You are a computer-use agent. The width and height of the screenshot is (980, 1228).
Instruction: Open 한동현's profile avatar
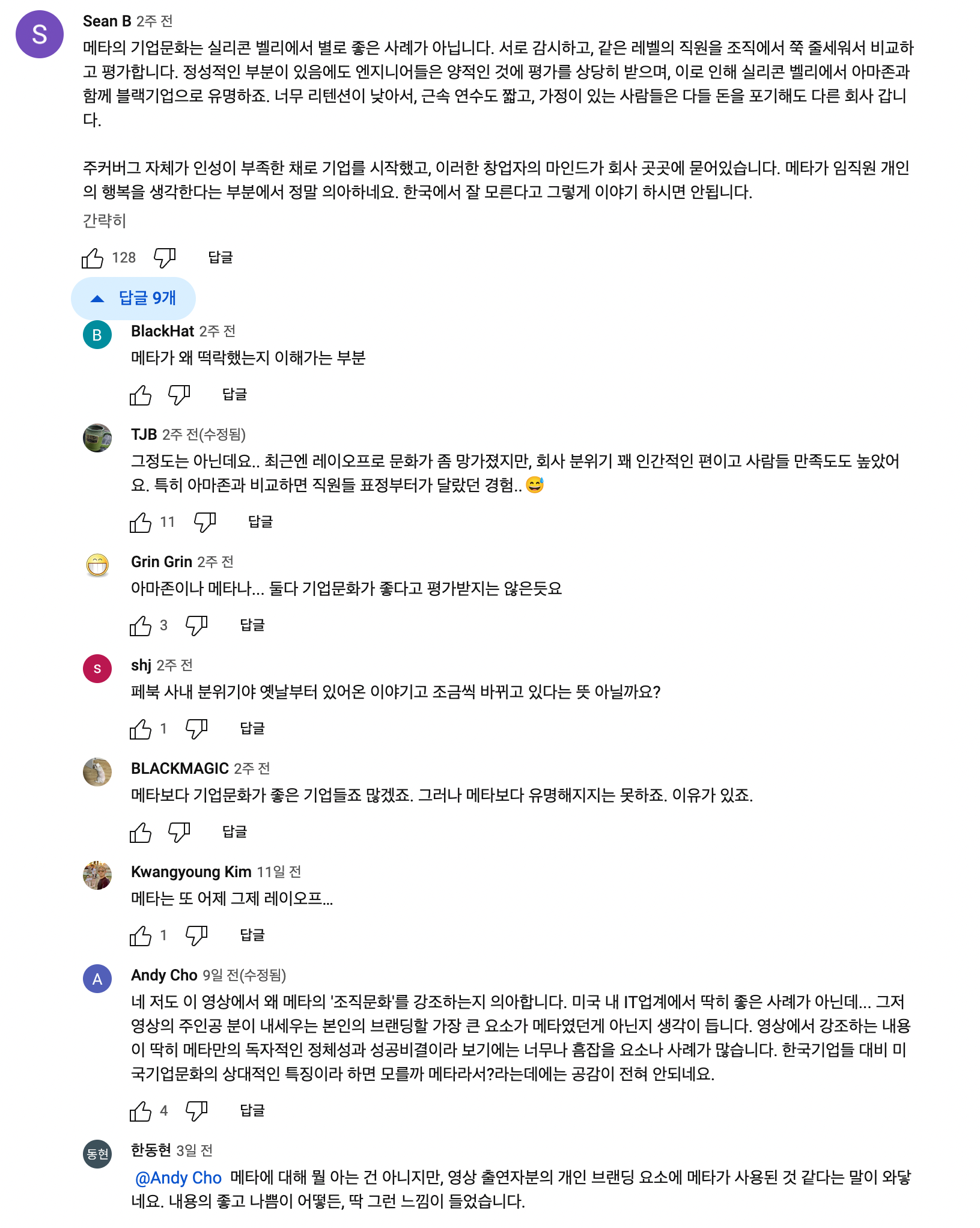click(97, 1154)
